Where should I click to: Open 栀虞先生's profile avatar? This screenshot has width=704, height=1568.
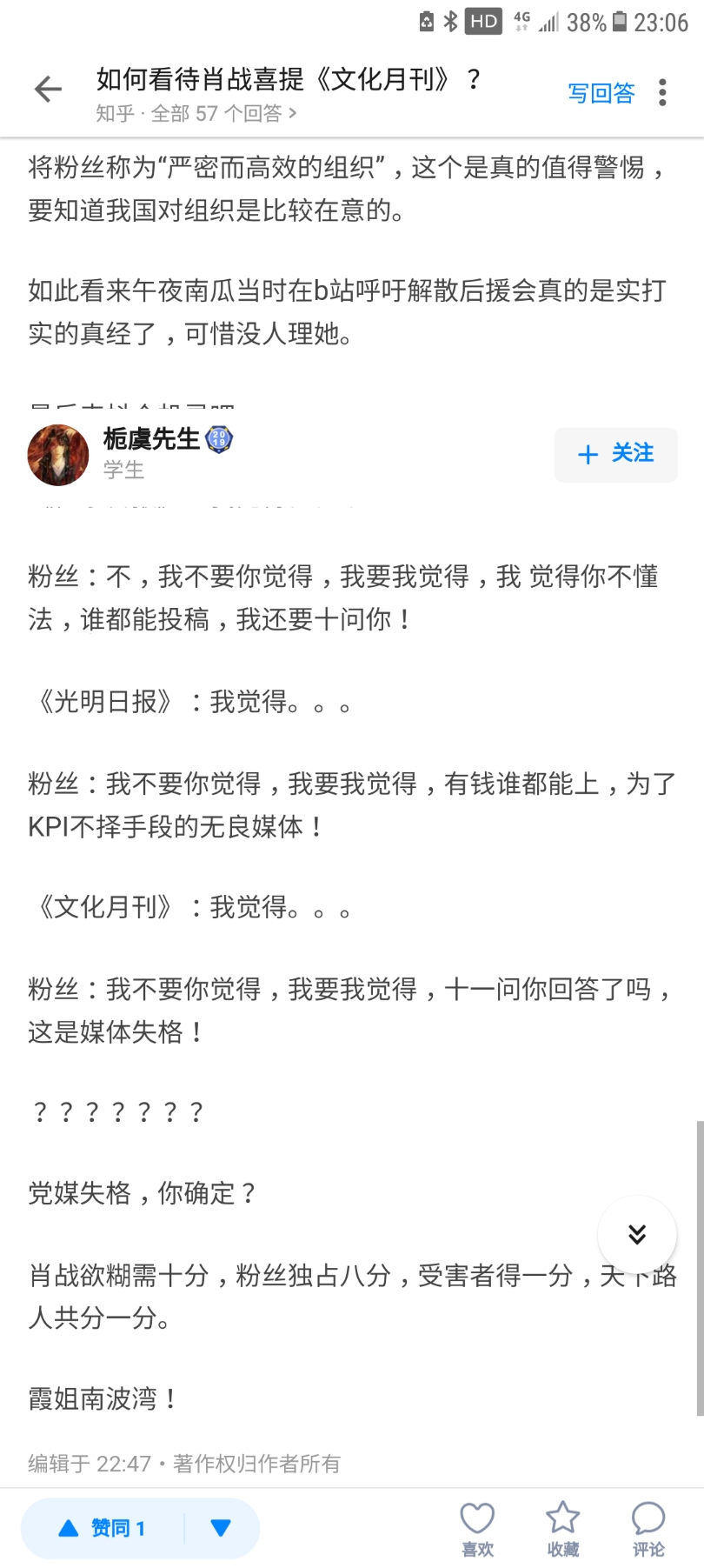pos(58,454)
